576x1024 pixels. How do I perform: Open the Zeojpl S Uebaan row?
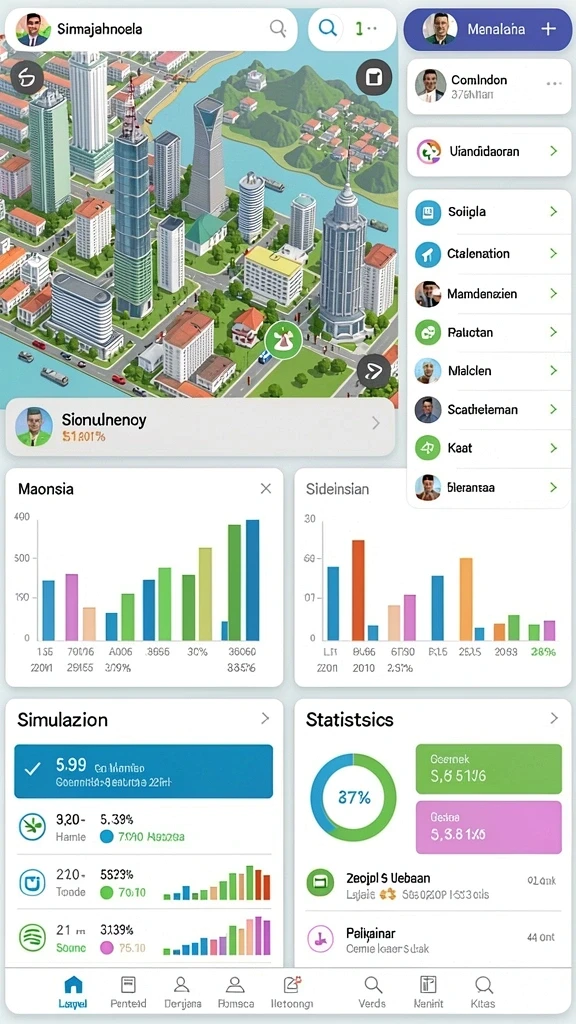pyautogui.click(x=432, y=886)
